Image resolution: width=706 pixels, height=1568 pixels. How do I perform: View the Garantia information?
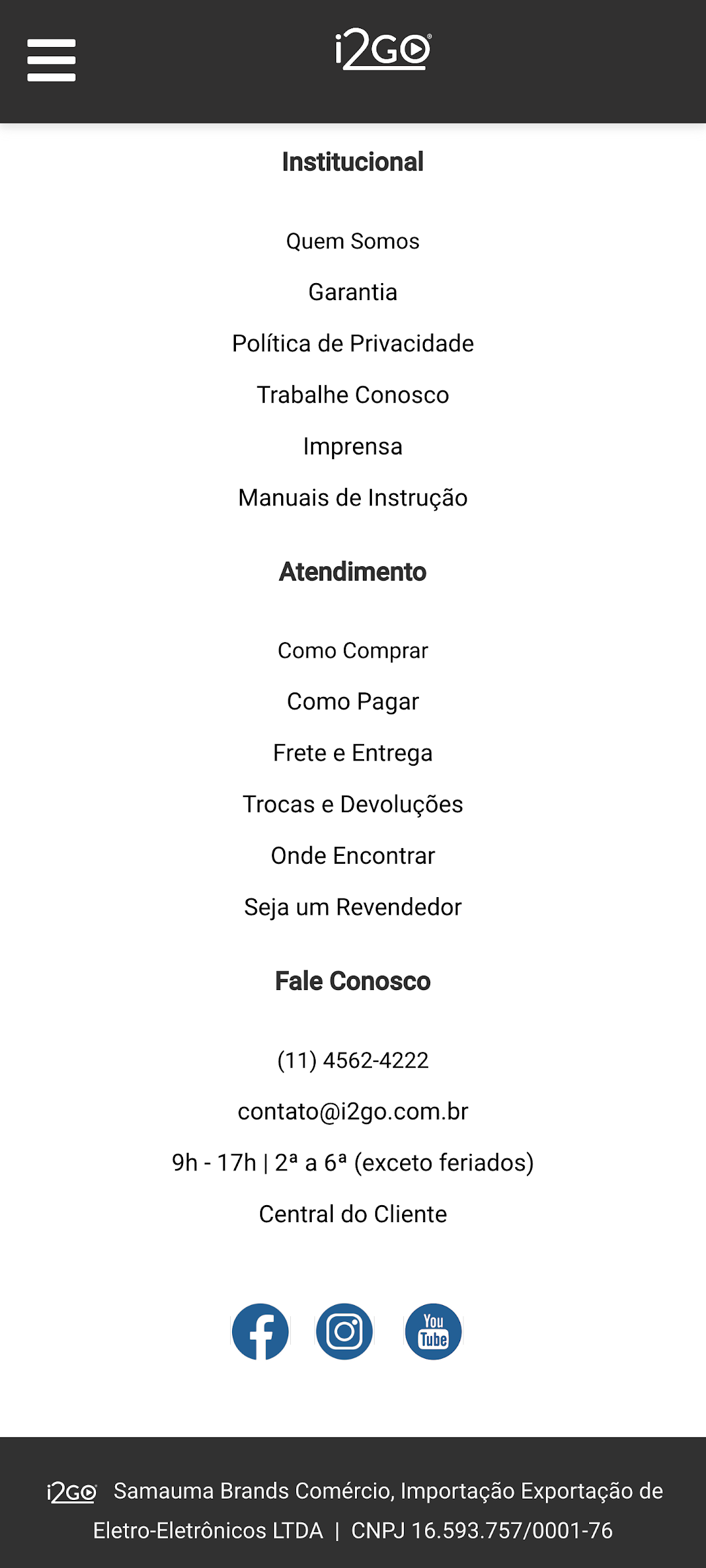353,292
